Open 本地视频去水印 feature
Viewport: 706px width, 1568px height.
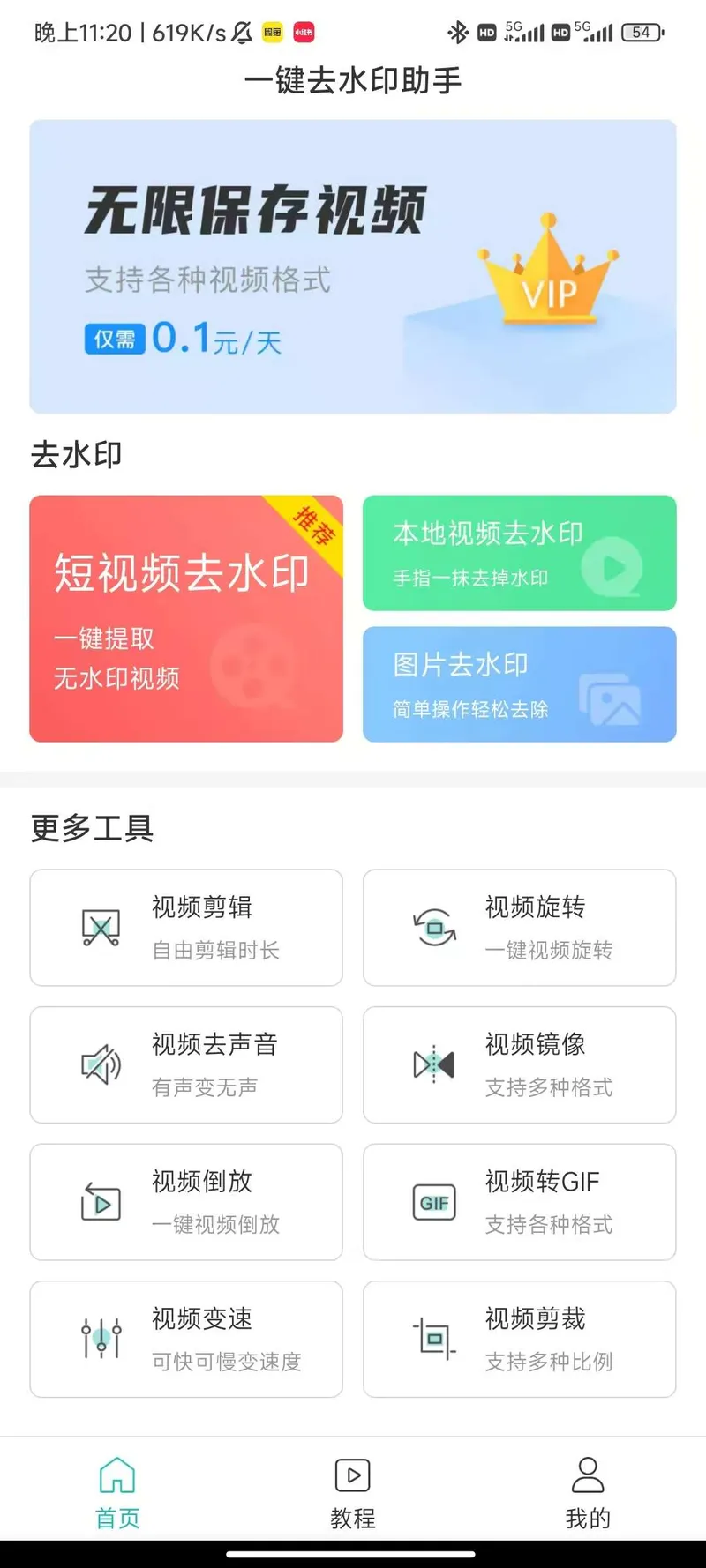coord(519,552)
